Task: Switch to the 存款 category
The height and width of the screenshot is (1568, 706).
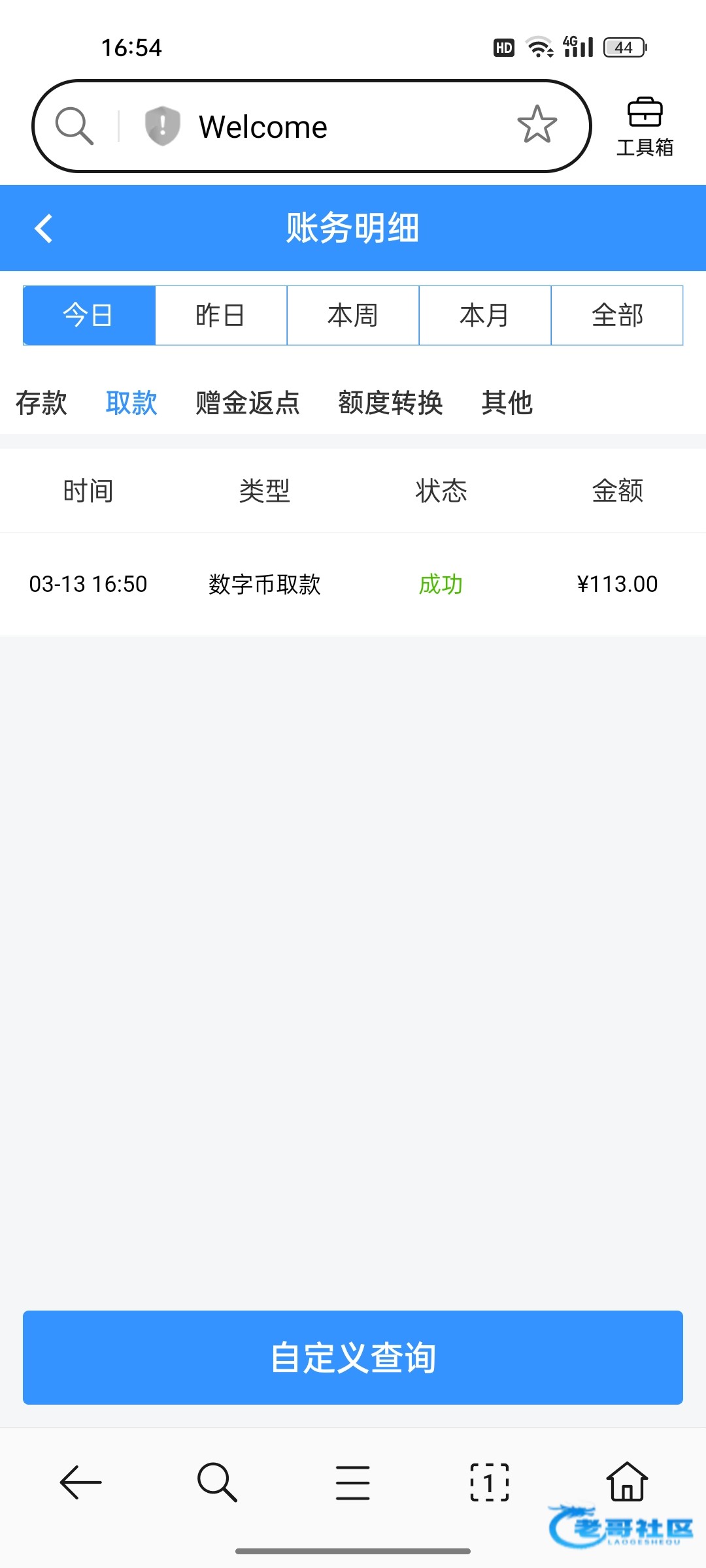Action: (x=41, y=402)
